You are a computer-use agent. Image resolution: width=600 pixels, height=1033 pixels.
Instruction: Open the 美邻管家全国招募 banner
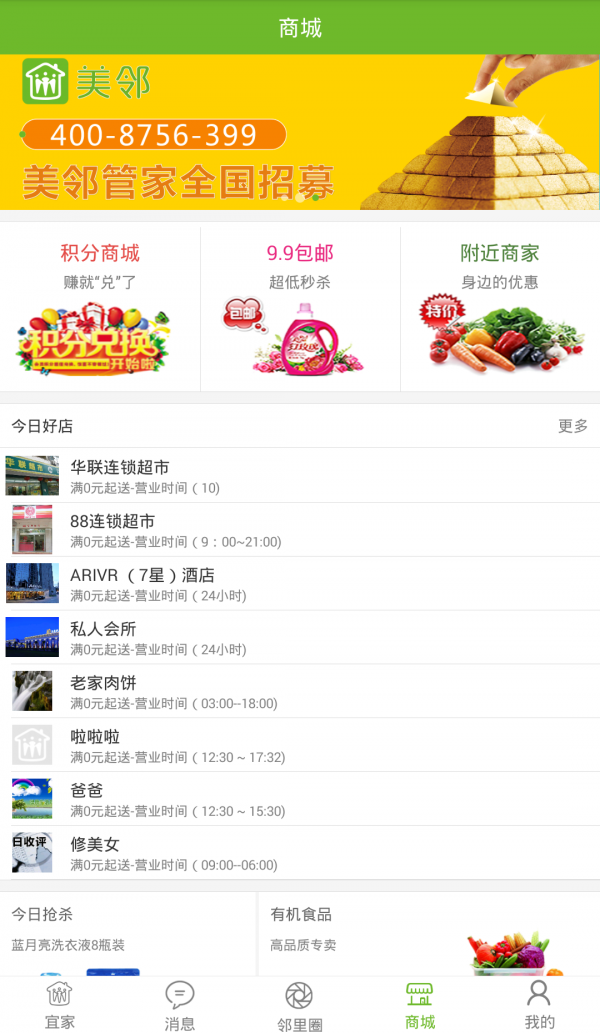coord(300,132)
